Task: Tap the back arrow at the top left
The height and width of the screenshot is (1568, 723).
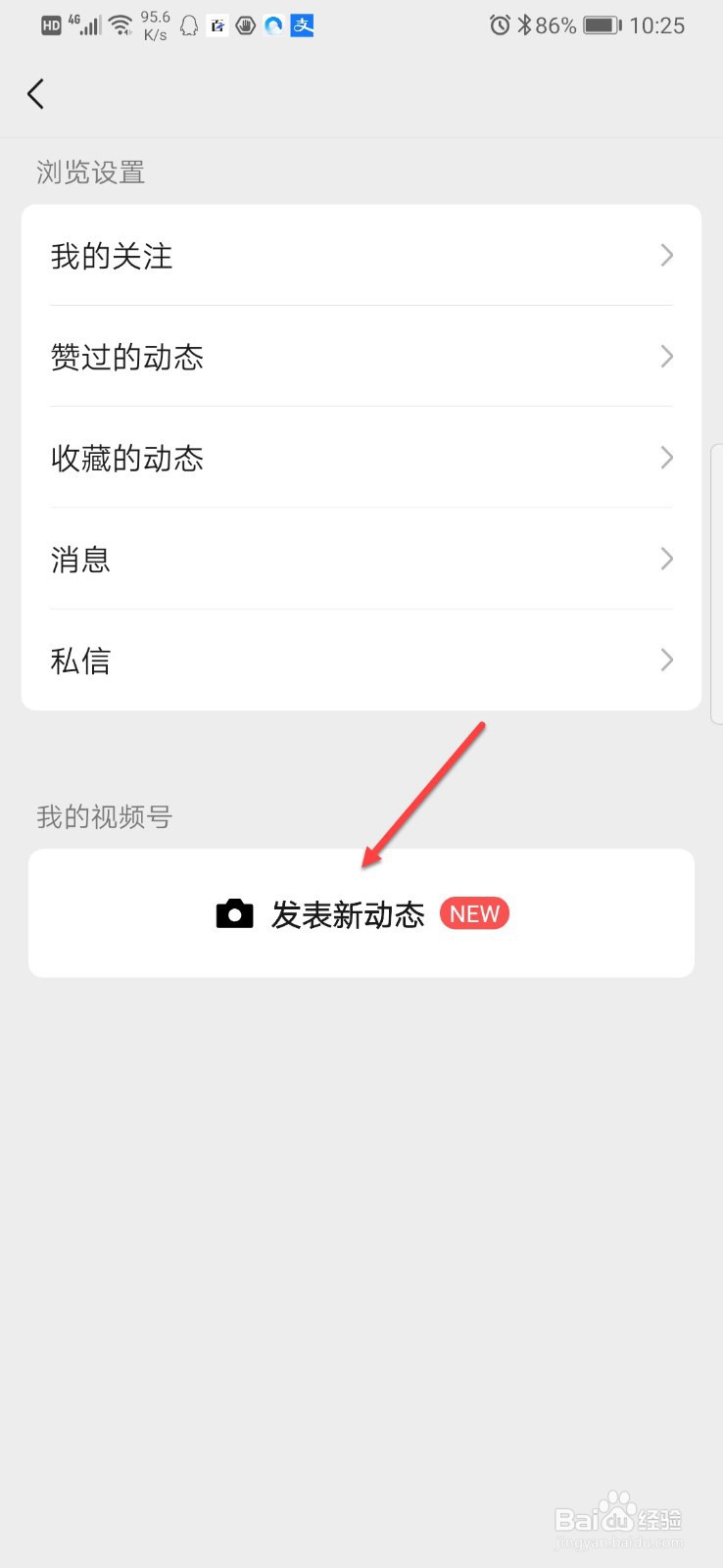Action: (35, 93)
